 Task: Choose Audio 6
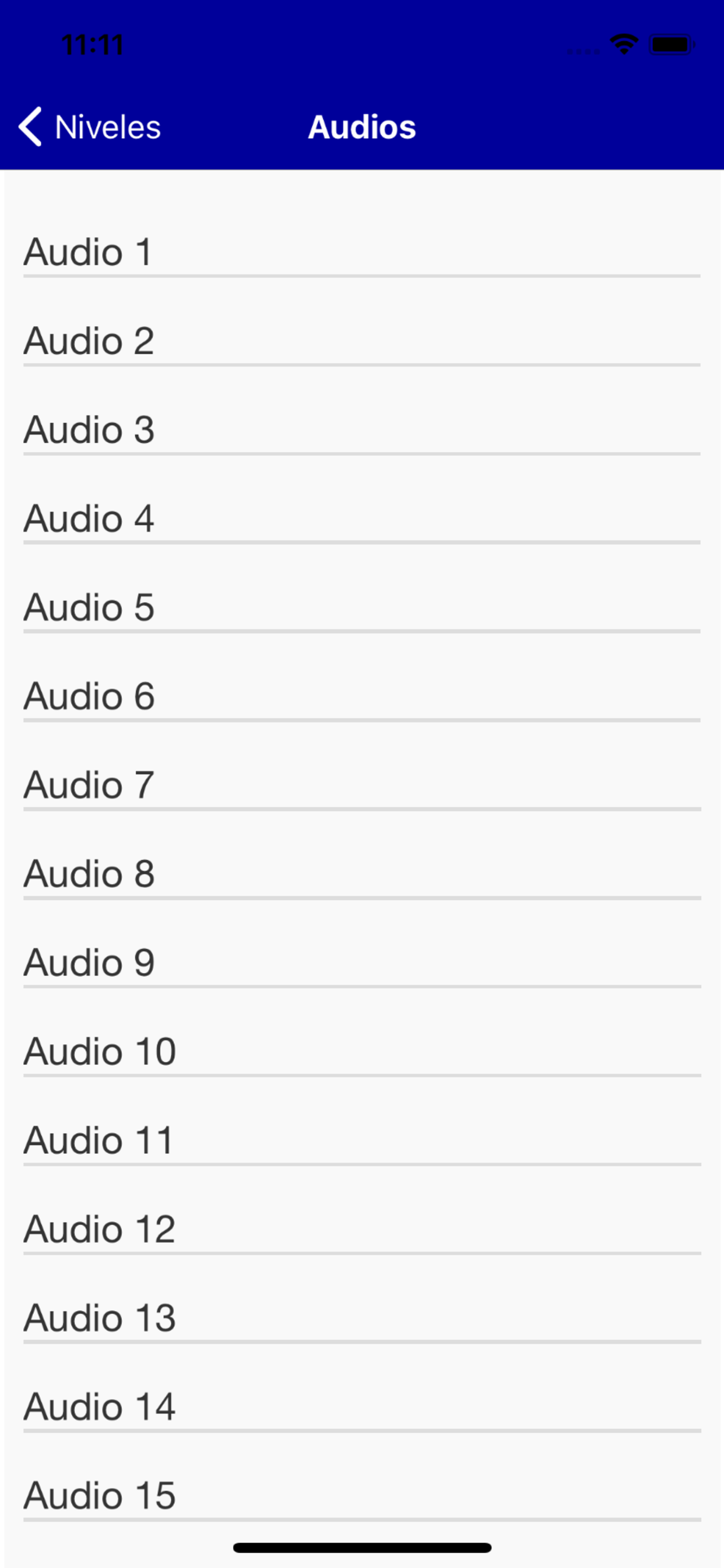(362, 696)
